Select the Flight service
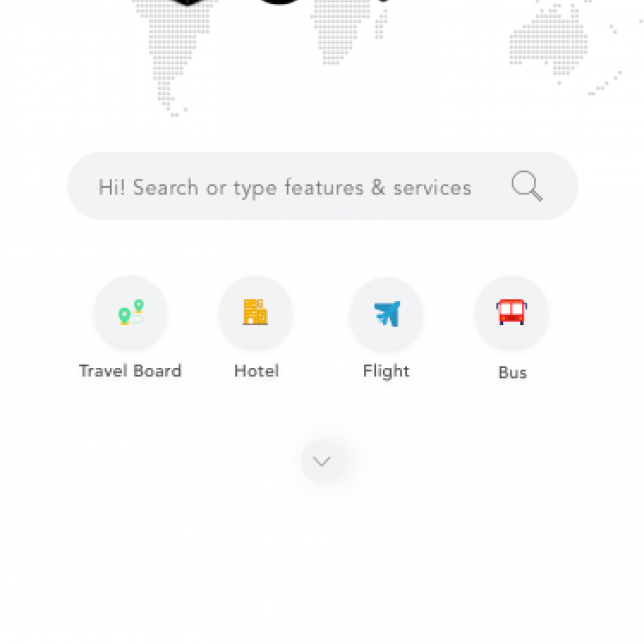Image resolution: width=644 pixels, height=644 pixels. (386, 314)
